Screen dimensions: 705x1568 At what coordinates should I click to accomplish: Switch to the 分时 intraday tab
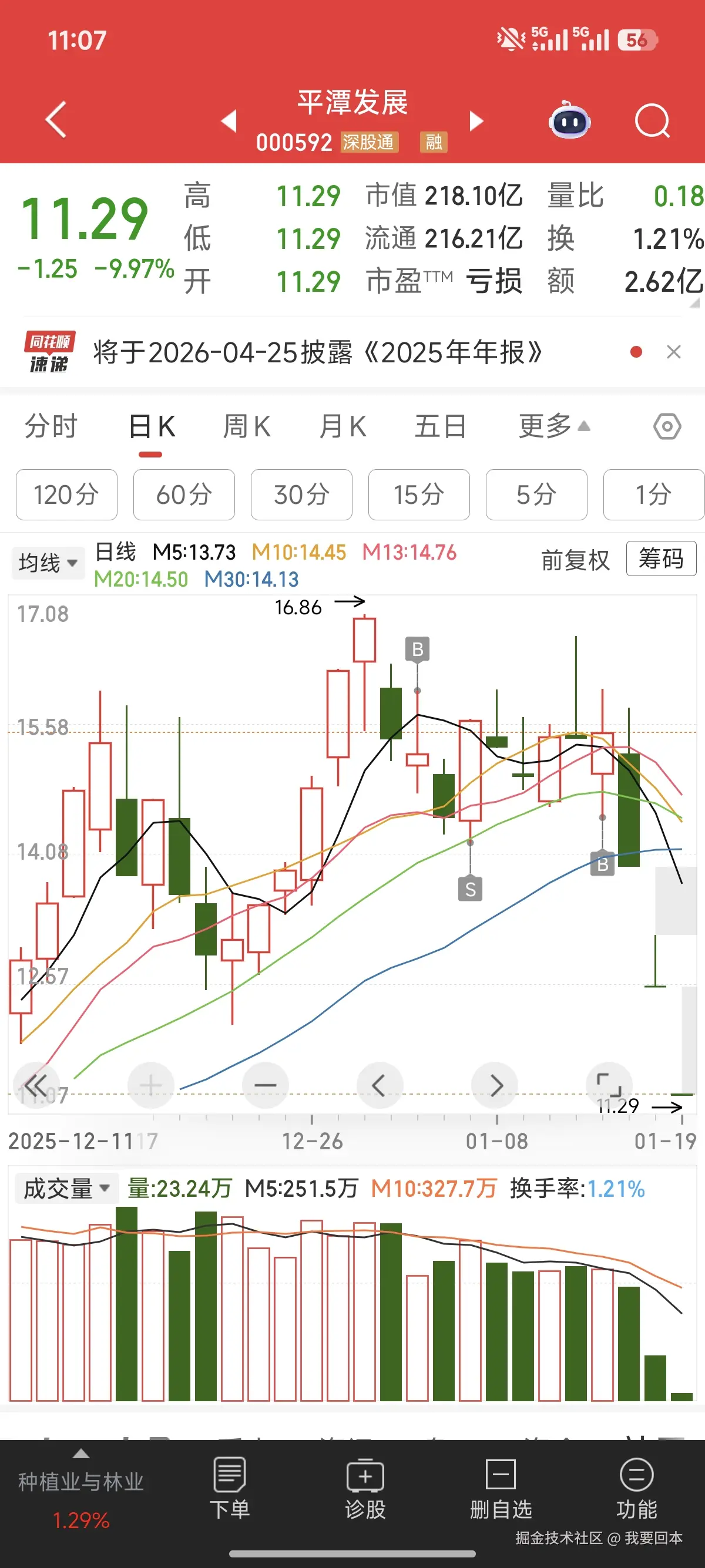[52, 426]
